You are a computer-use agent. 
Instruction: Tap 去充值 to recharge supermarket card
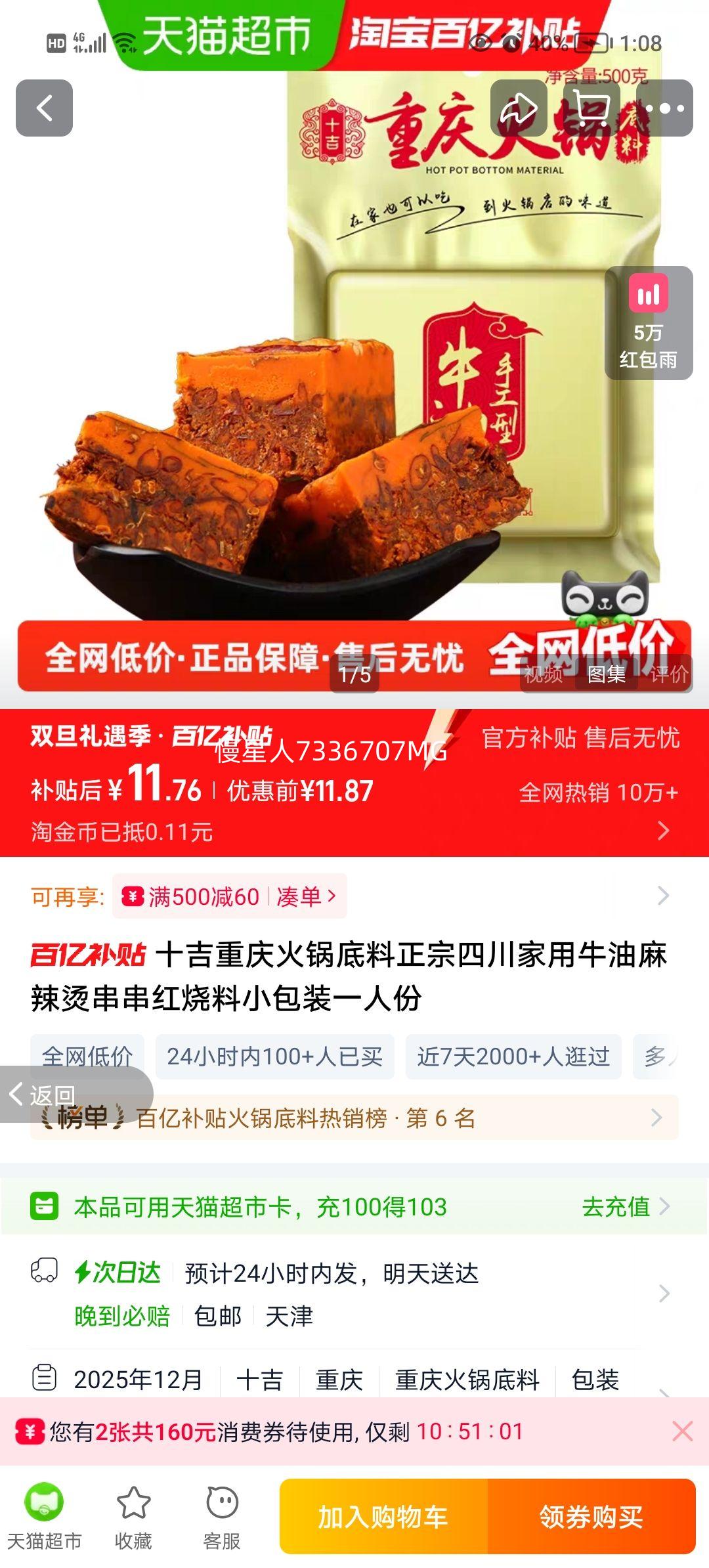coord(616,1206)
